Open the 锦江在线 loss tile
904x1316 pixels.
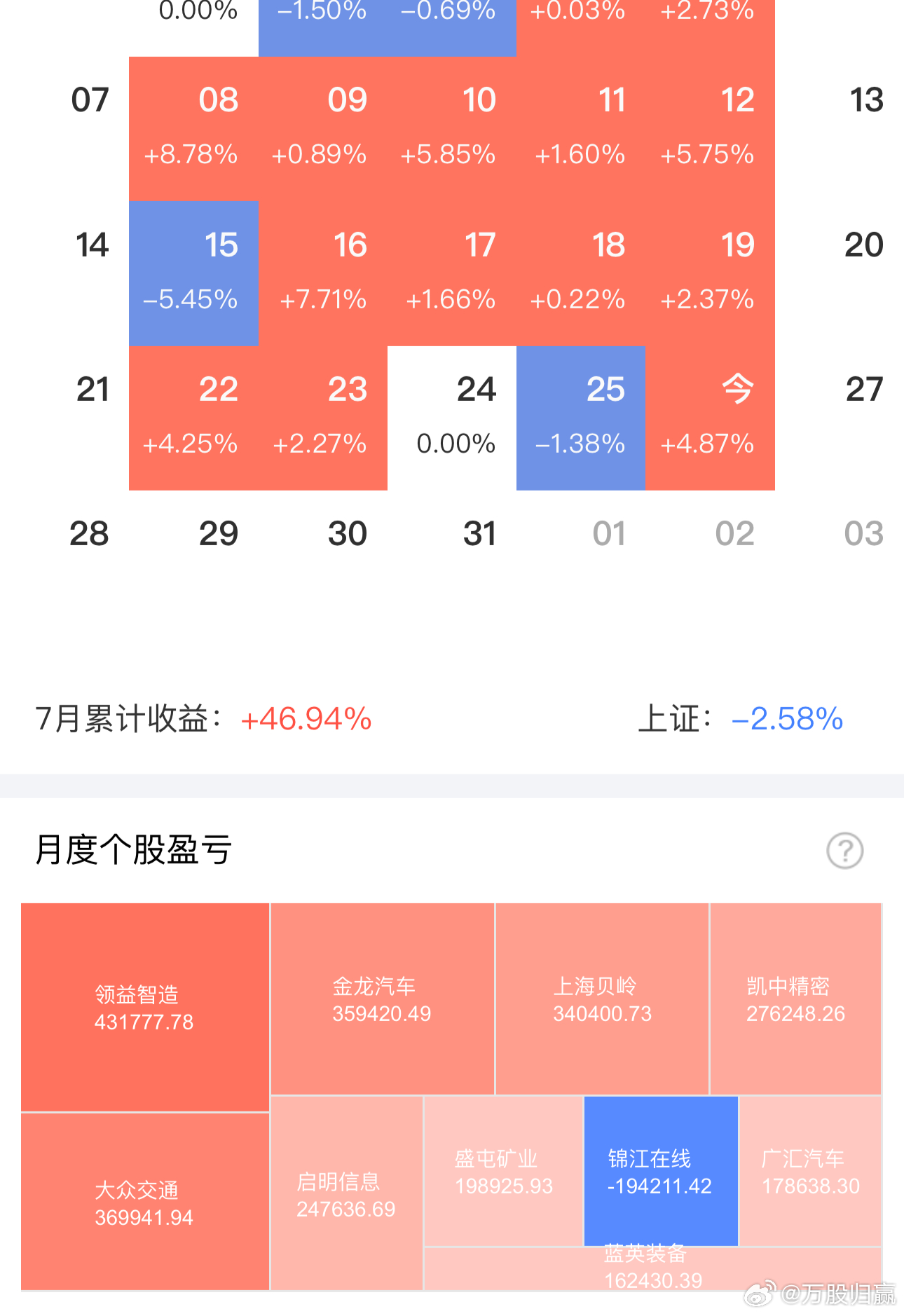point(660,1171)
